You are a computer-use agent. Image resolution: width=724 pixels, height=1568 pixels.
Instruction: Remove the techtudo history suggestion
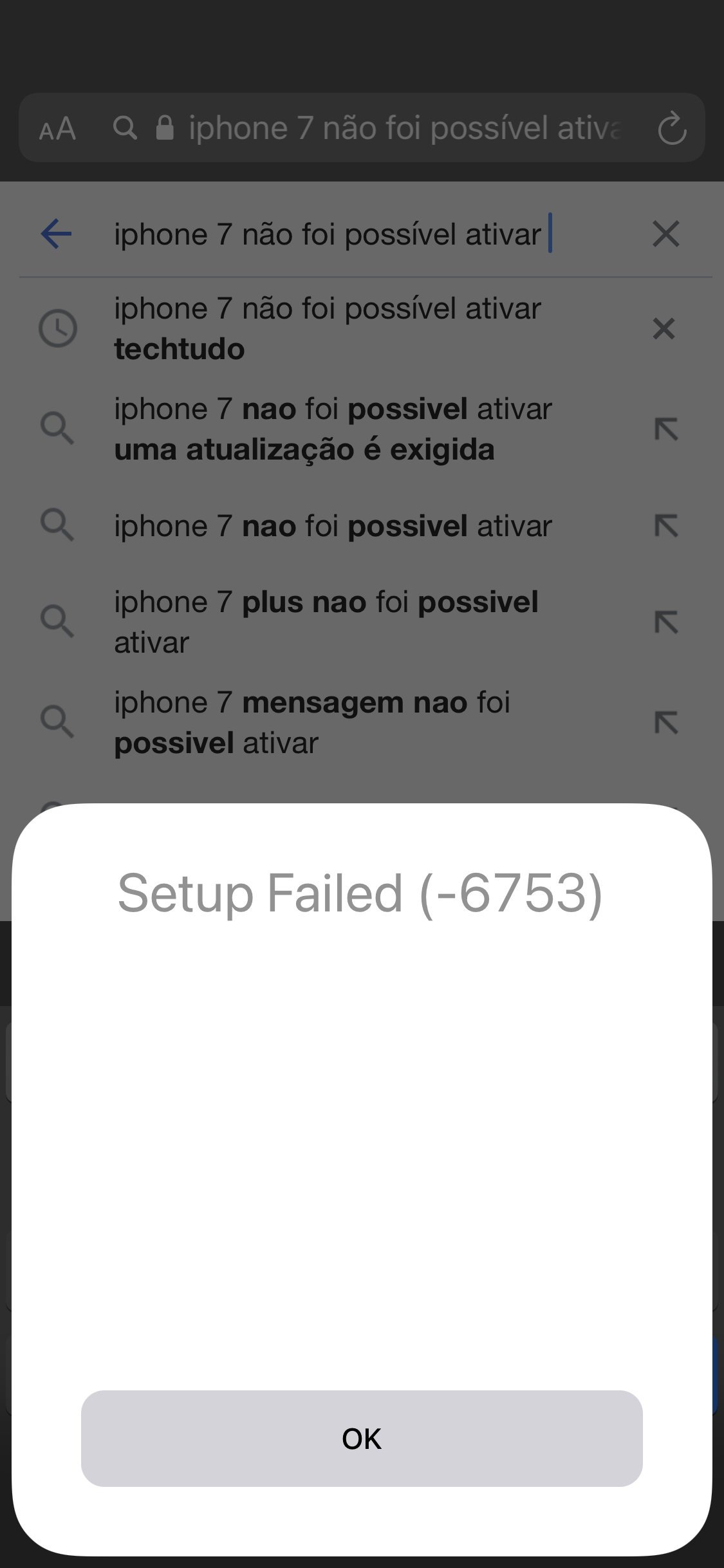(664, 329)
